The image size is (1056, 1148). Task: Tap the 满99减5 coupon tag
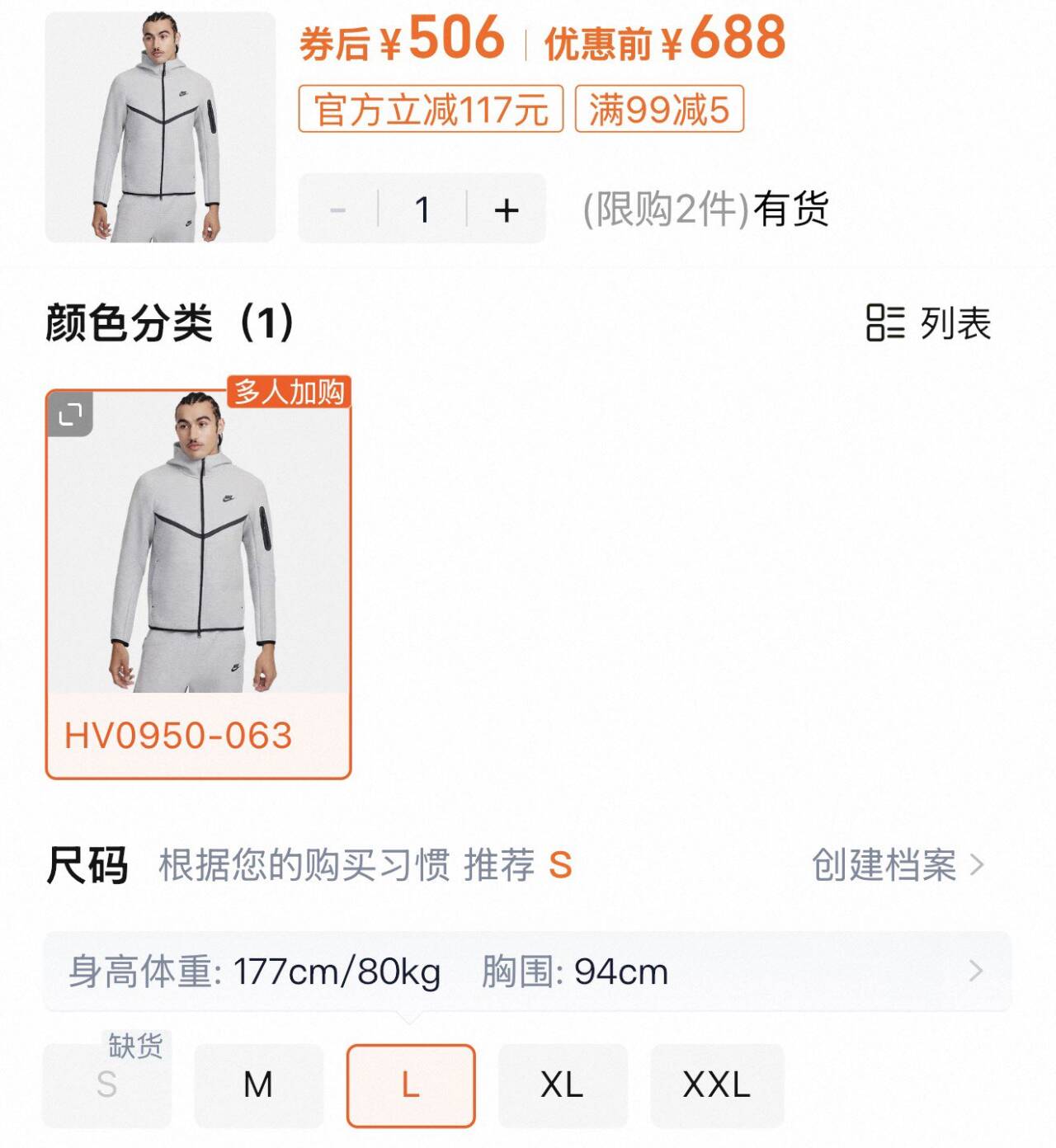tap(659, 109)
